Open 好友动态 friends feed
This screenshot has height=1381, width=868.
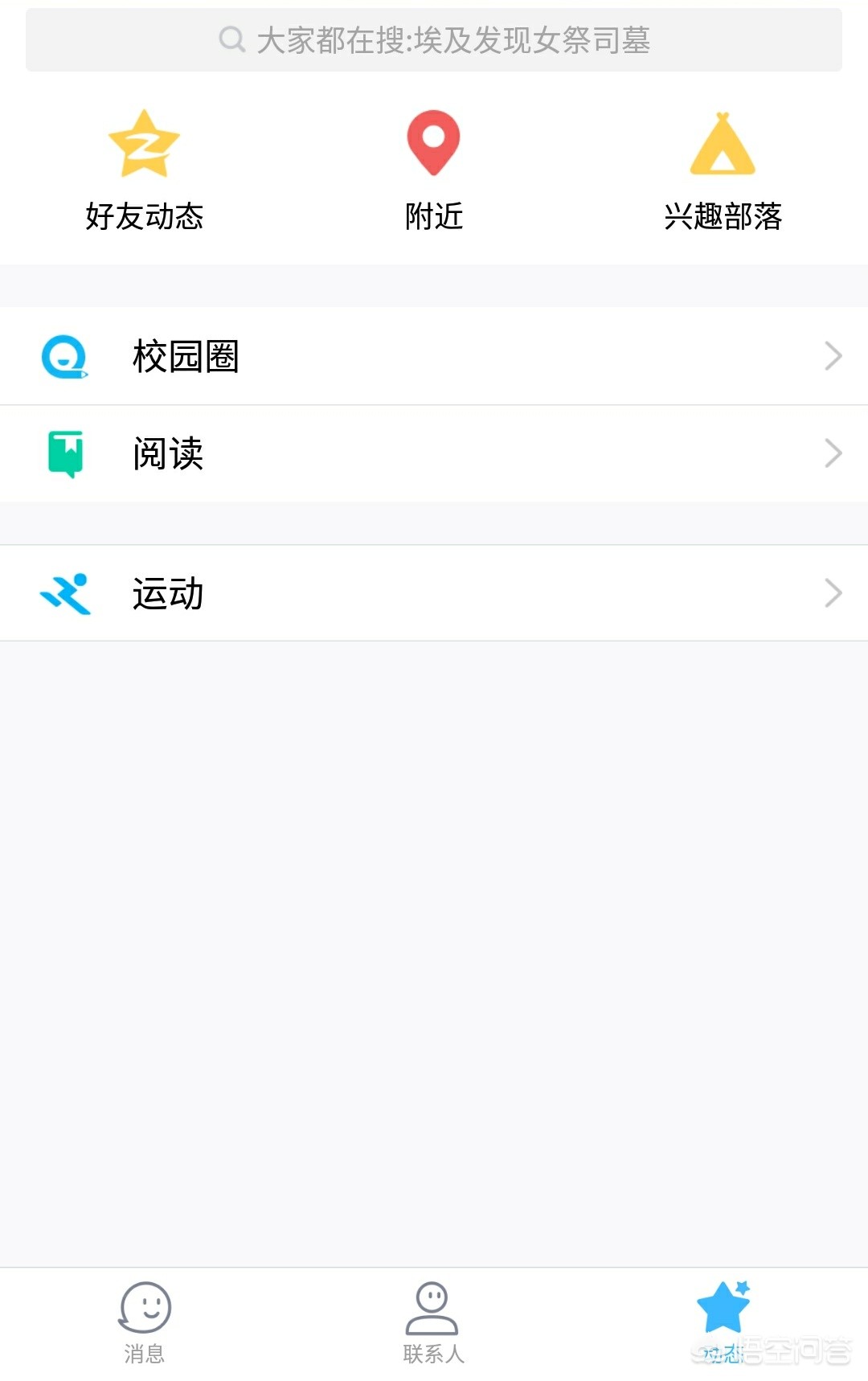pos(145,170)
